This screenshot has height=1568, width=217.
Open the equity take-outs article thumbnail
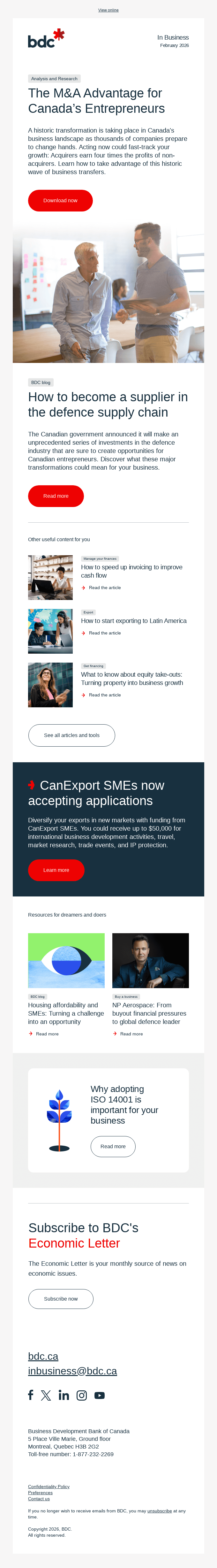[50, 685]
